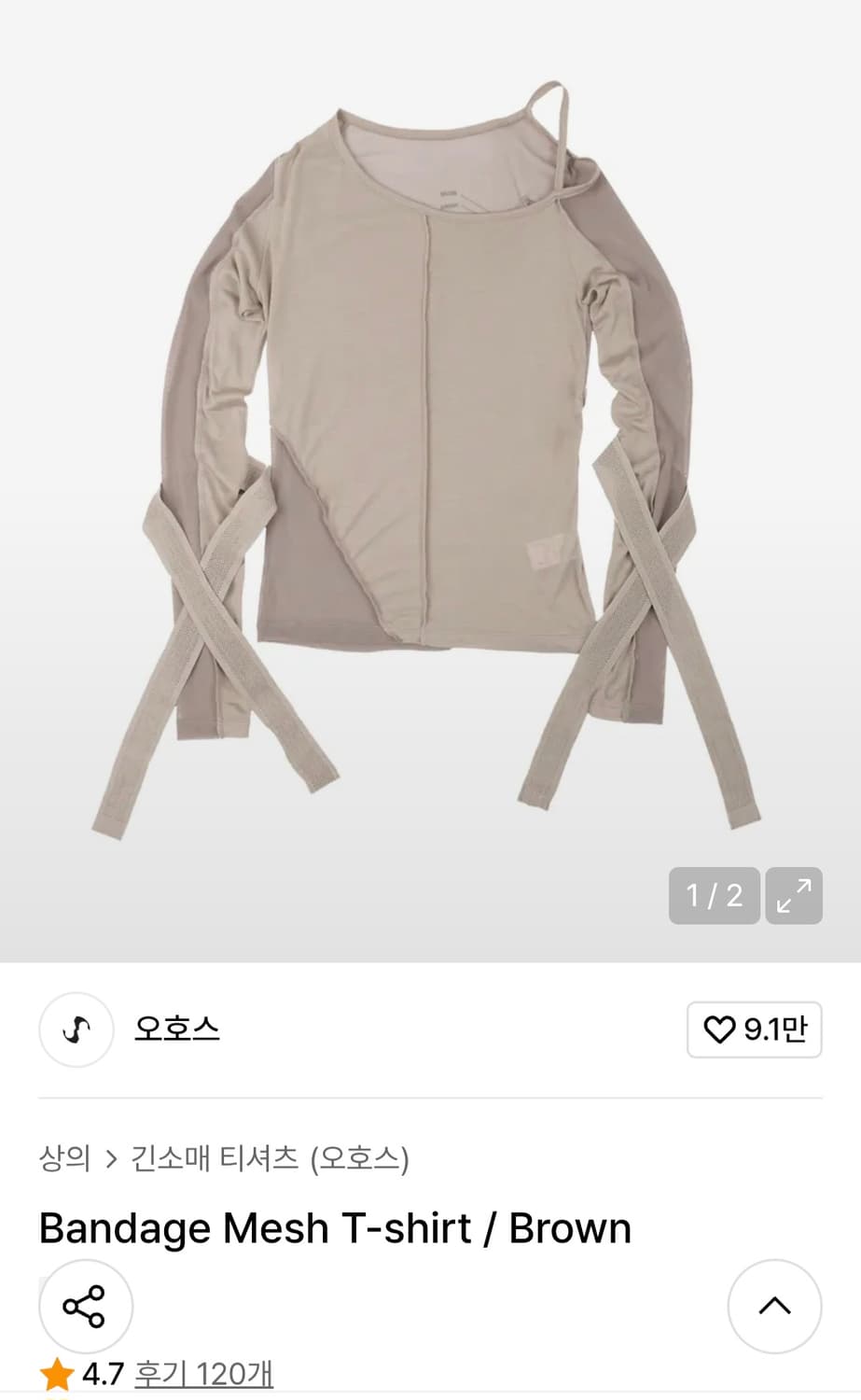The width and height of the screenshot is (861, 1400).
Task: Tap the share icon below the product title
Action: (x=86, y=1307)
